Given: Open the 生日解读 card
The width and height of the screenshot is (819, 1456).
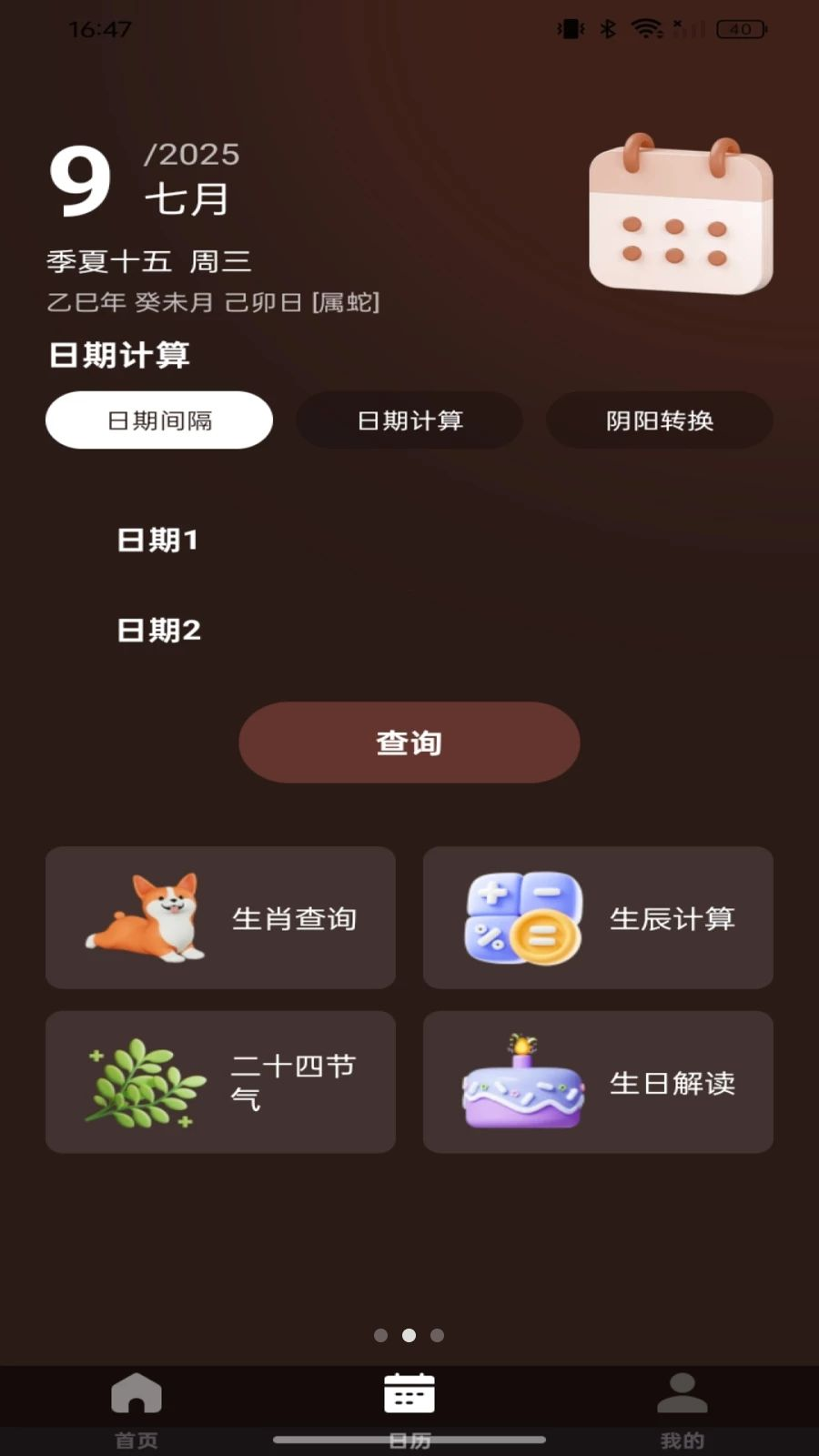Looking at the screenshot, I should [x=598, y=1082].
